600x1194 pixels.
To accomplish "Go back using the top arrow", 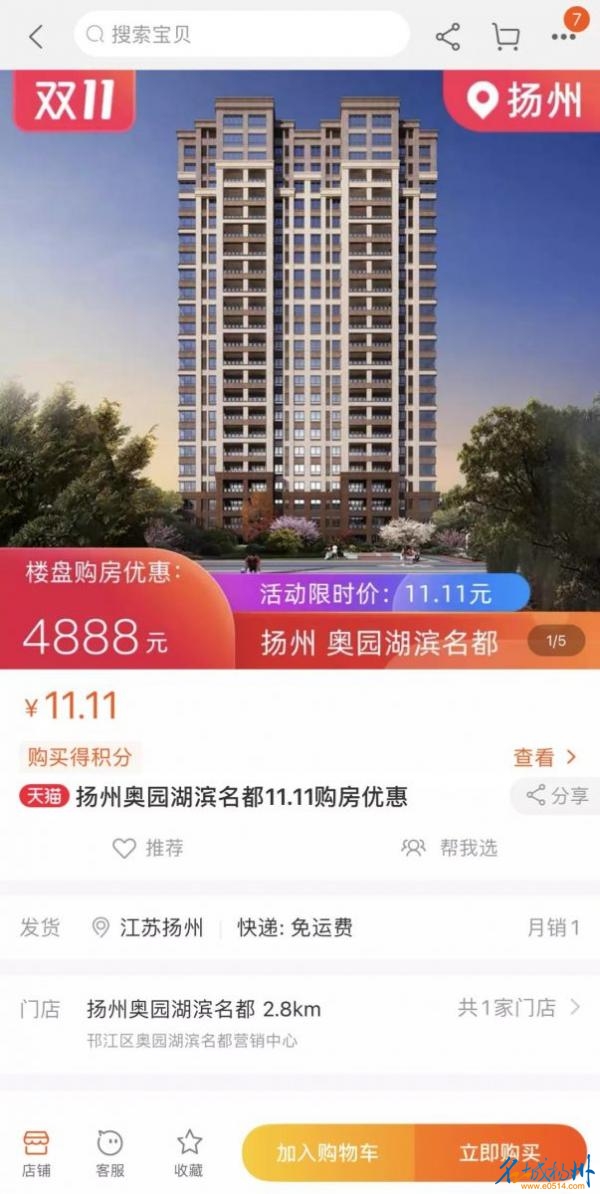I will pos(36,37).
